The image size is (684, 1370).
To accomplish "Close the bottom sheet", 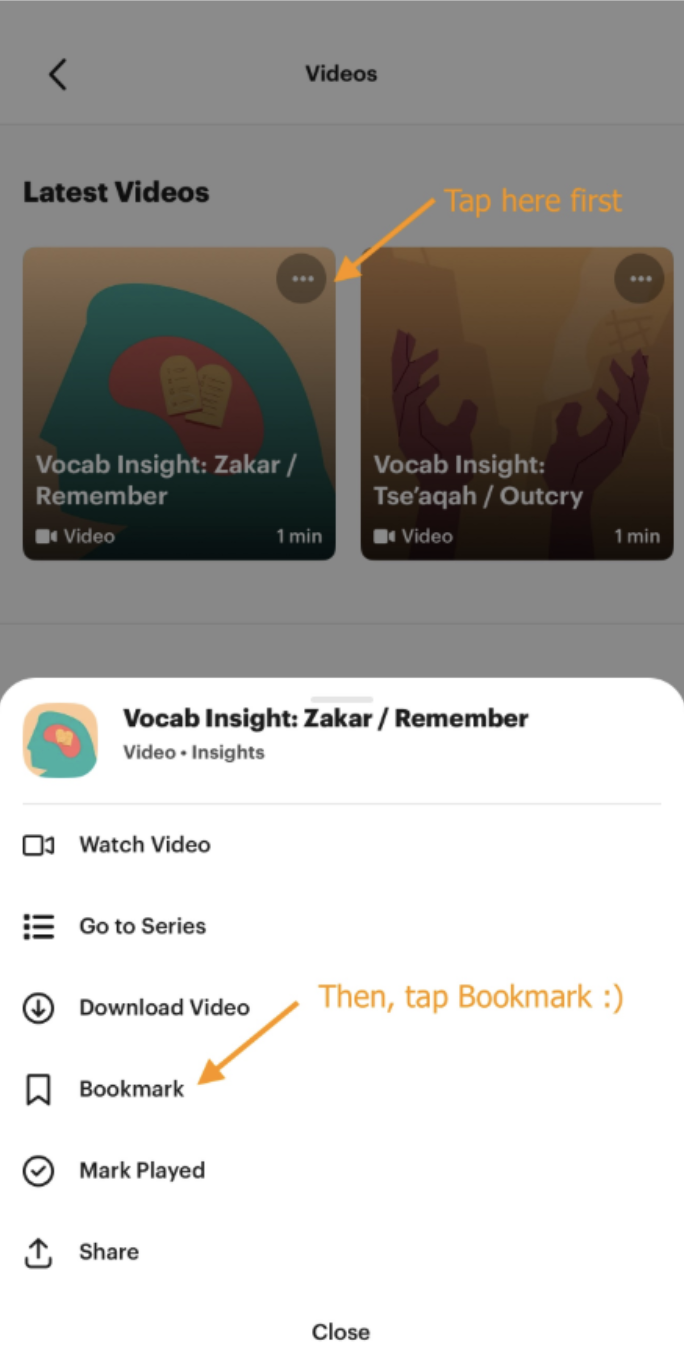I will [341, 1332].
